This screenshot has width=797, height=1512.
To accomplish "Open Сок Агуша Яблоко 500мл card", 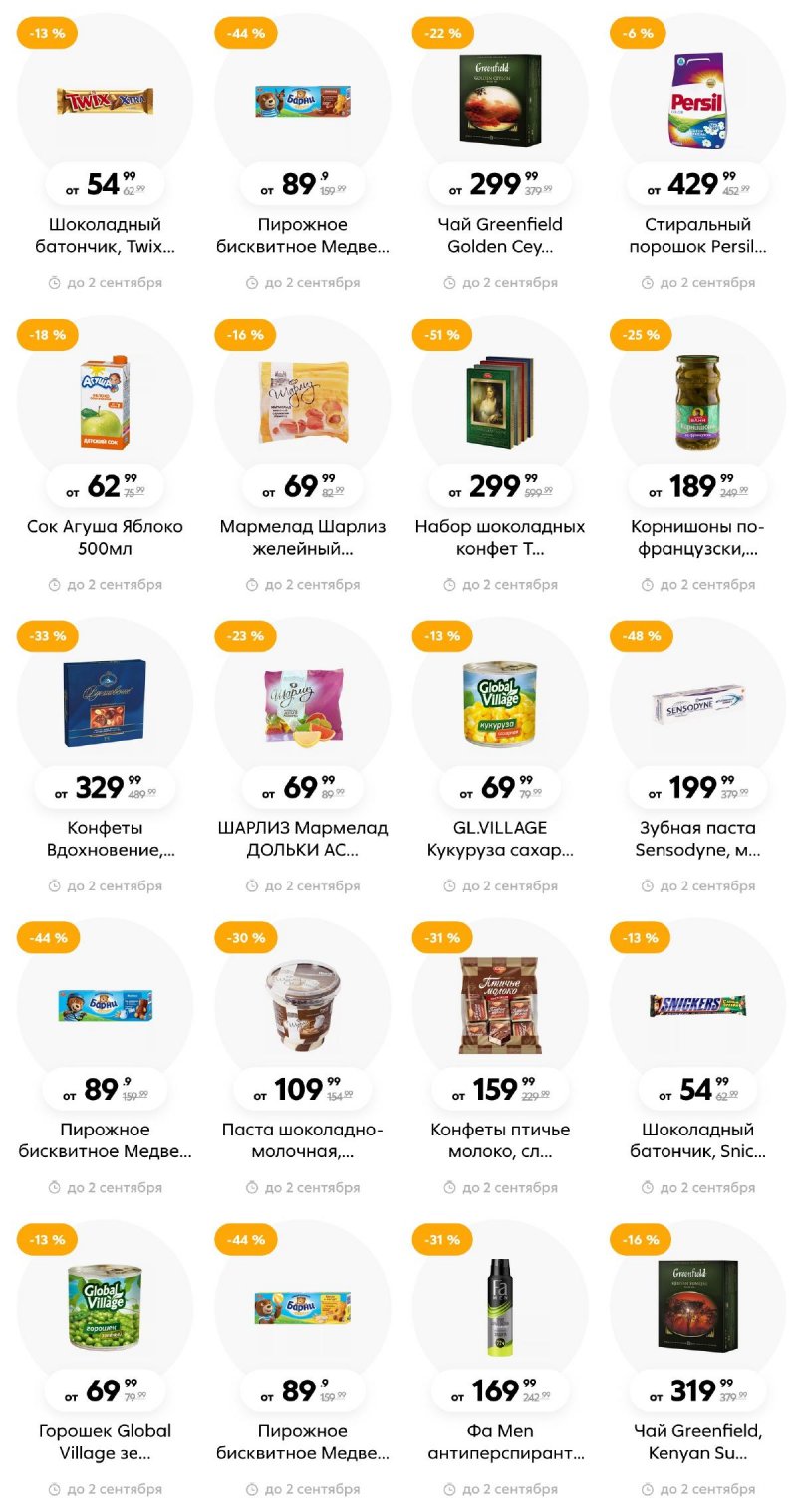I will (105, 403).
